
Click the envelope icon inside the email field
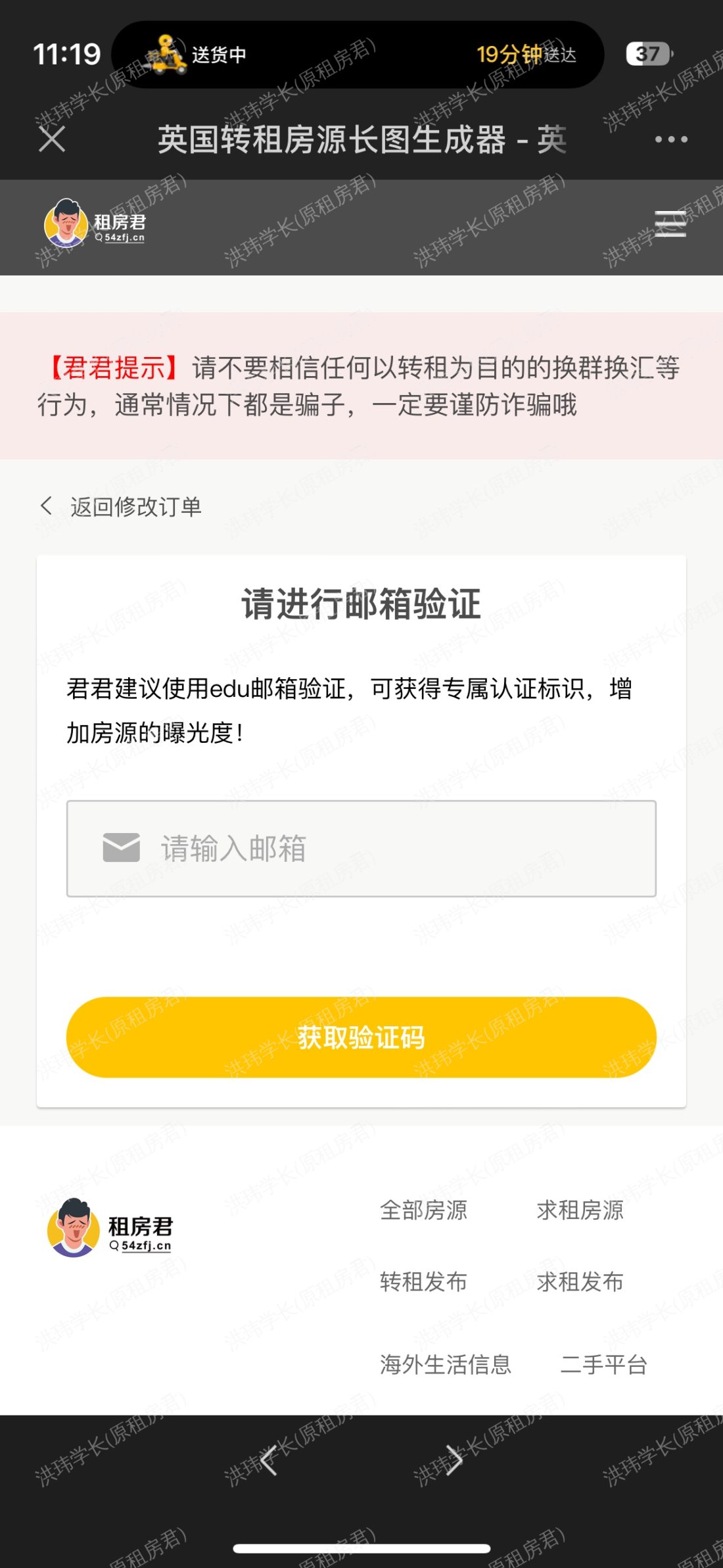pyautogui.click(x=120, y=849)
